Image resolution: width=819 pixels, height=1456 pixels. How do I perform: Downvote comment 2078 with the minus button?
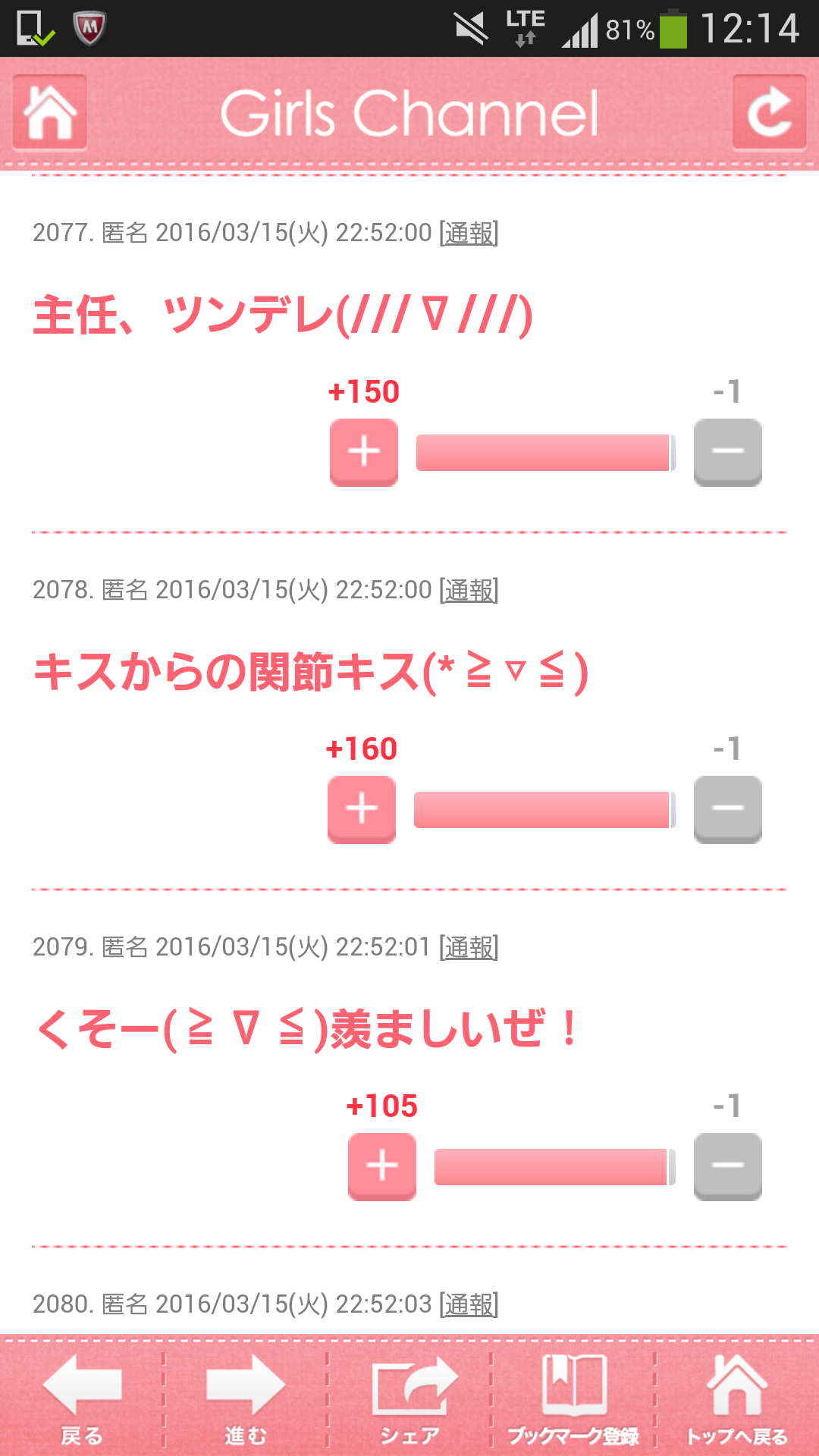click(728, 810)
